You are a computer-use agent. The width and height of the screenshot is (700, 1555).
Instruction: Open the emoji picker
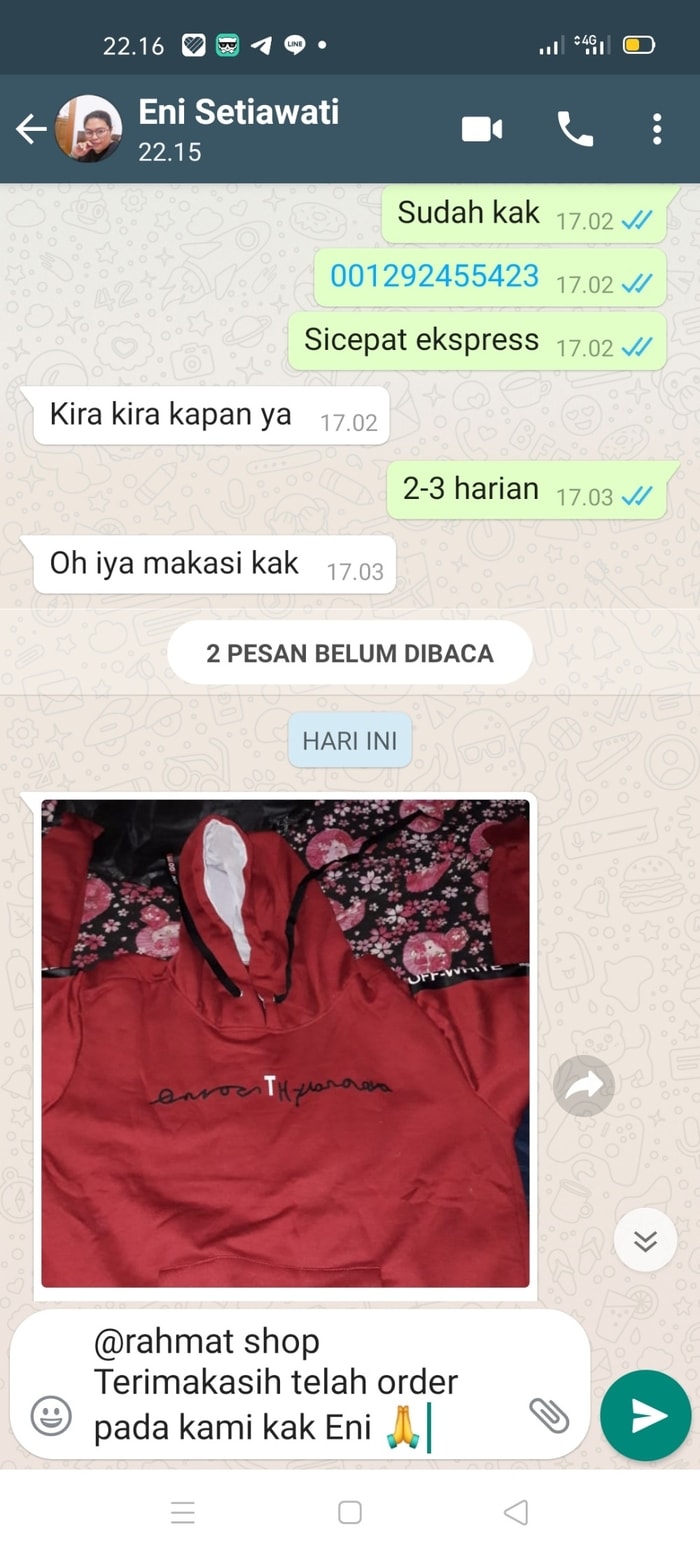pyautogui.click(x=50, y=1415)
